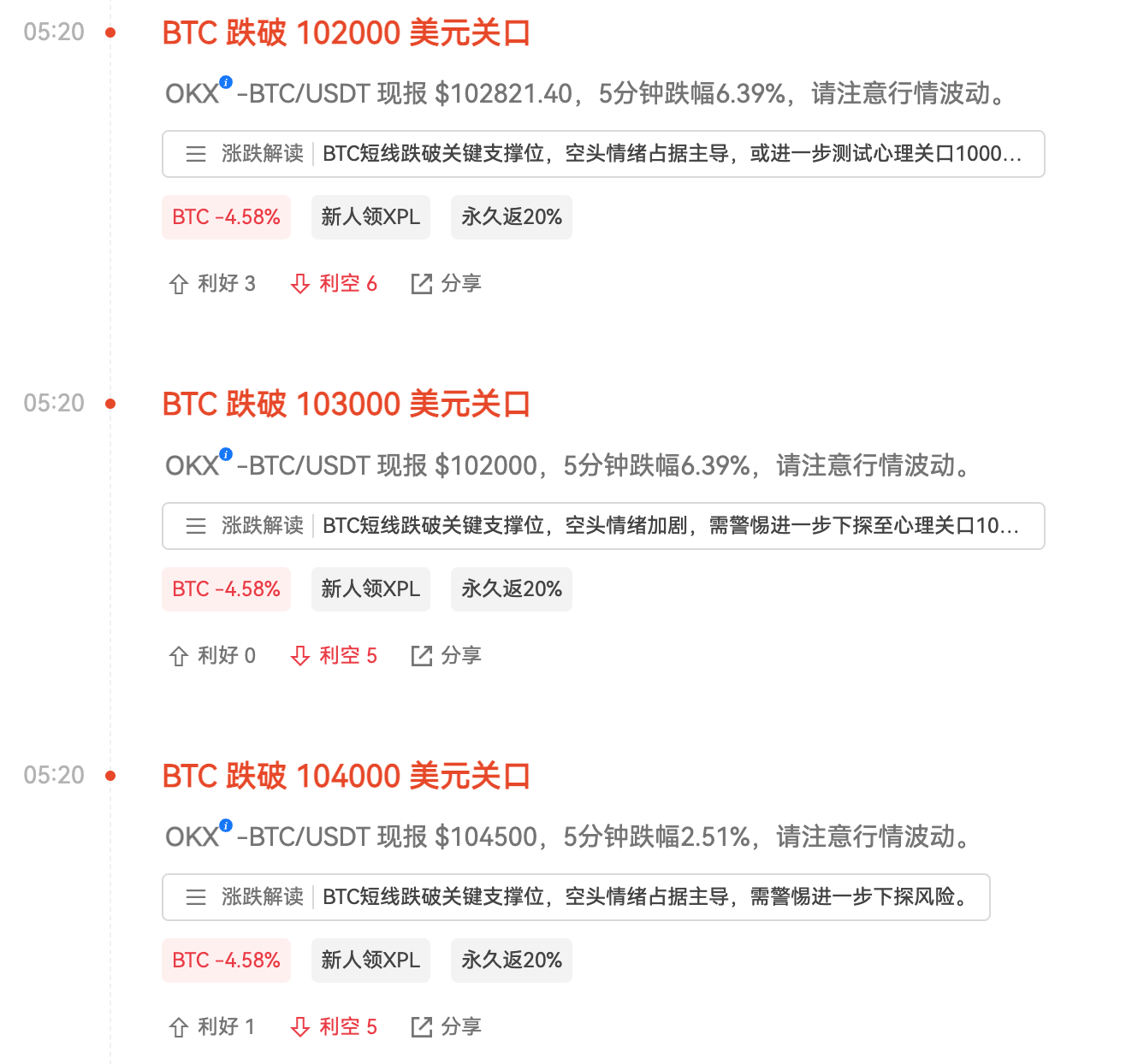
Task: Select 新人领XPL chip under the 102000 news
Action: pyautogui.click(x=370, y=217)
